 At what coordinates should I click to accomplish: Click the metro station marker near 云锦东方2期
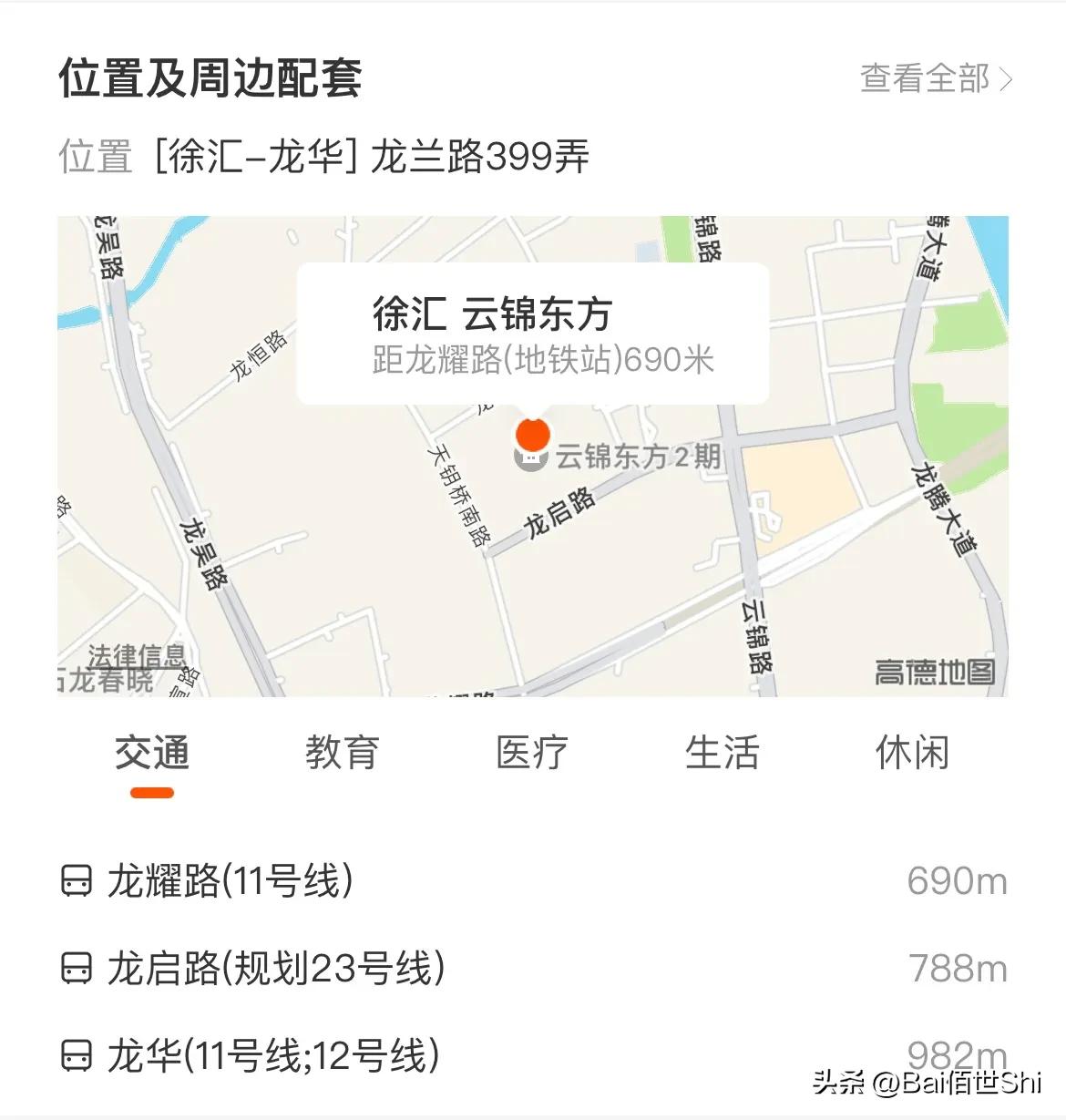531,460
